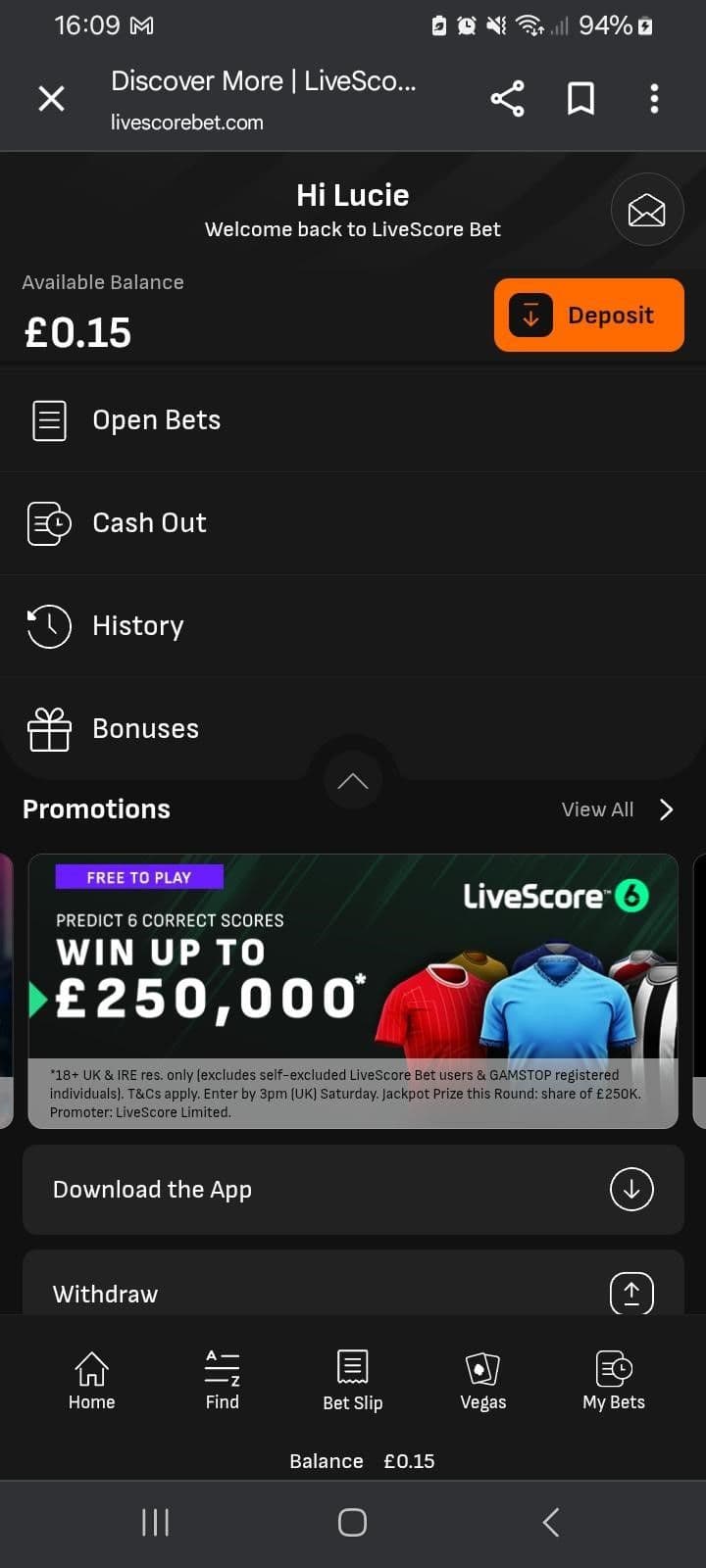Bookmark this page
706x1568 pixels.
click(580, 98)
